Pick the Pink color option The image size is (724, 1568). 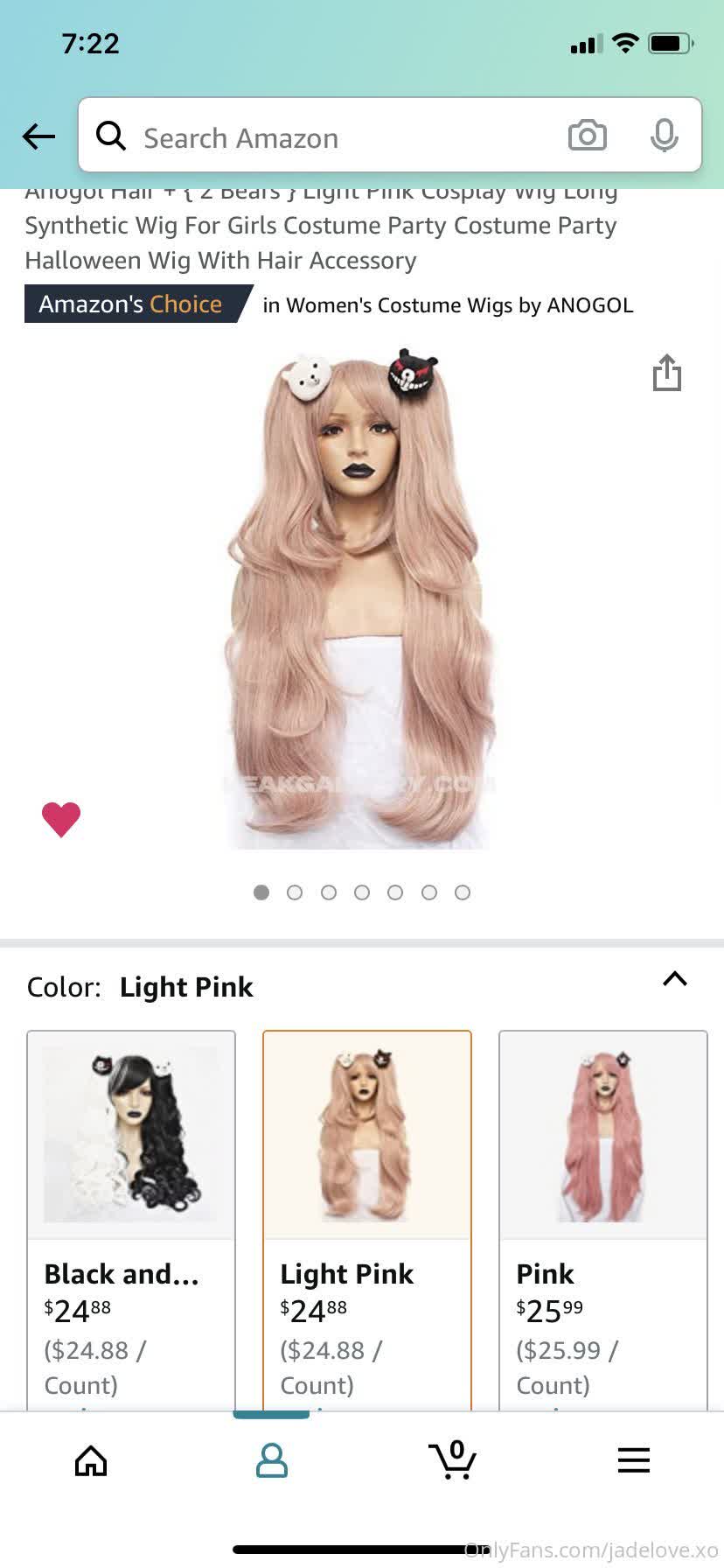click(x=603, y=1216)
